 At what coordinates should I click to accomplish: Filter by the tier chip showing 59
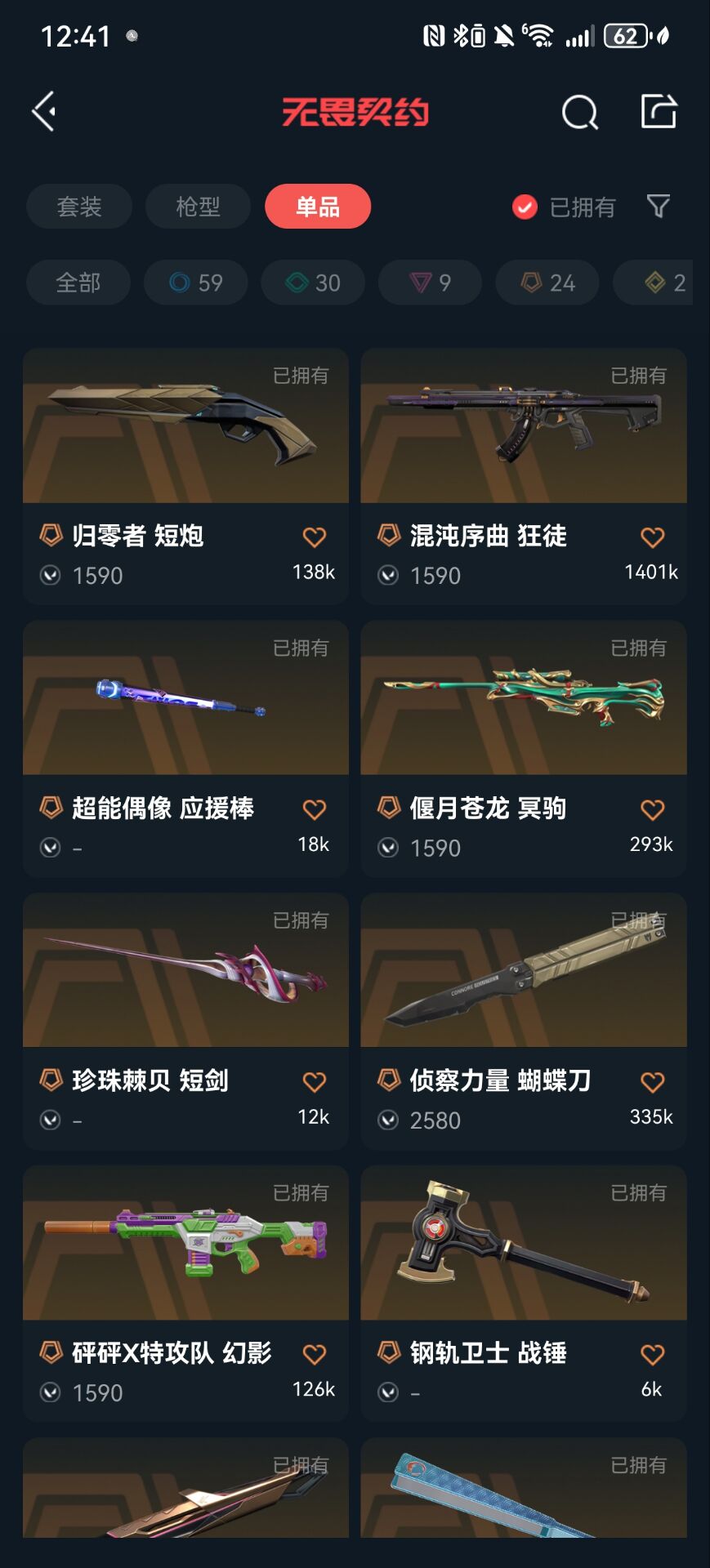[196, 283]
